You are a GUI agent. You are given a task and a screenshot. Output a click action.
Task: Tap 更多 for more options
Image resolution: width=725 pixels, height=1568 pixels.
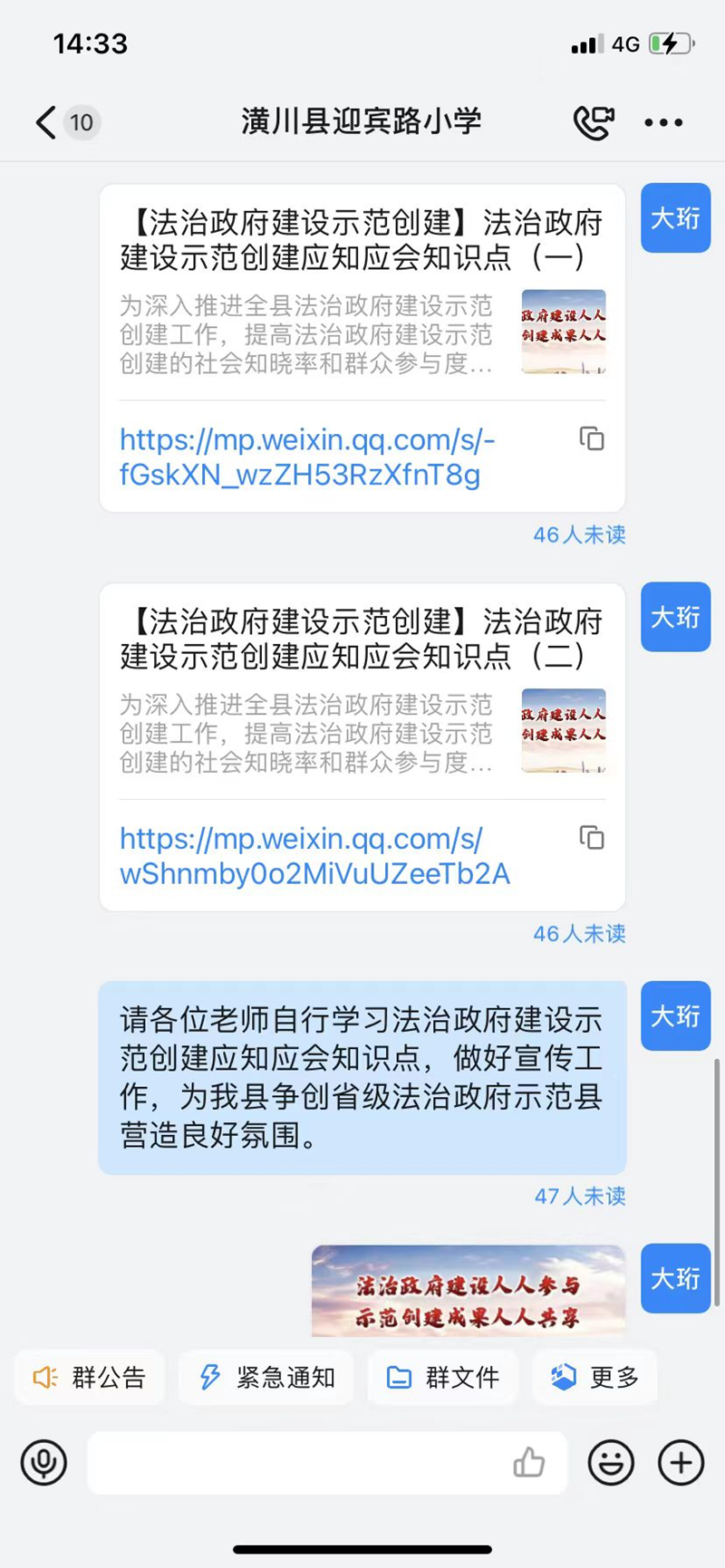(x=595, y=1378)
